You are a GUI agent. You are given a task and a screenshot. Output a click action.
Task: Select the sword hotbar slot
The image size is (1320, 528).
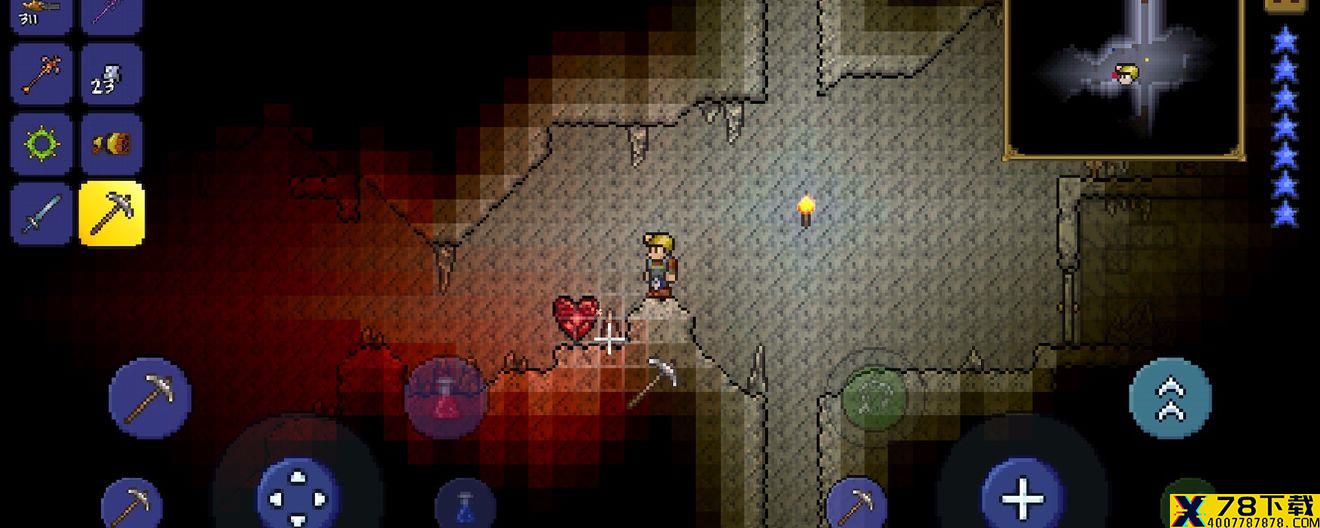click(x=41, y=215)
